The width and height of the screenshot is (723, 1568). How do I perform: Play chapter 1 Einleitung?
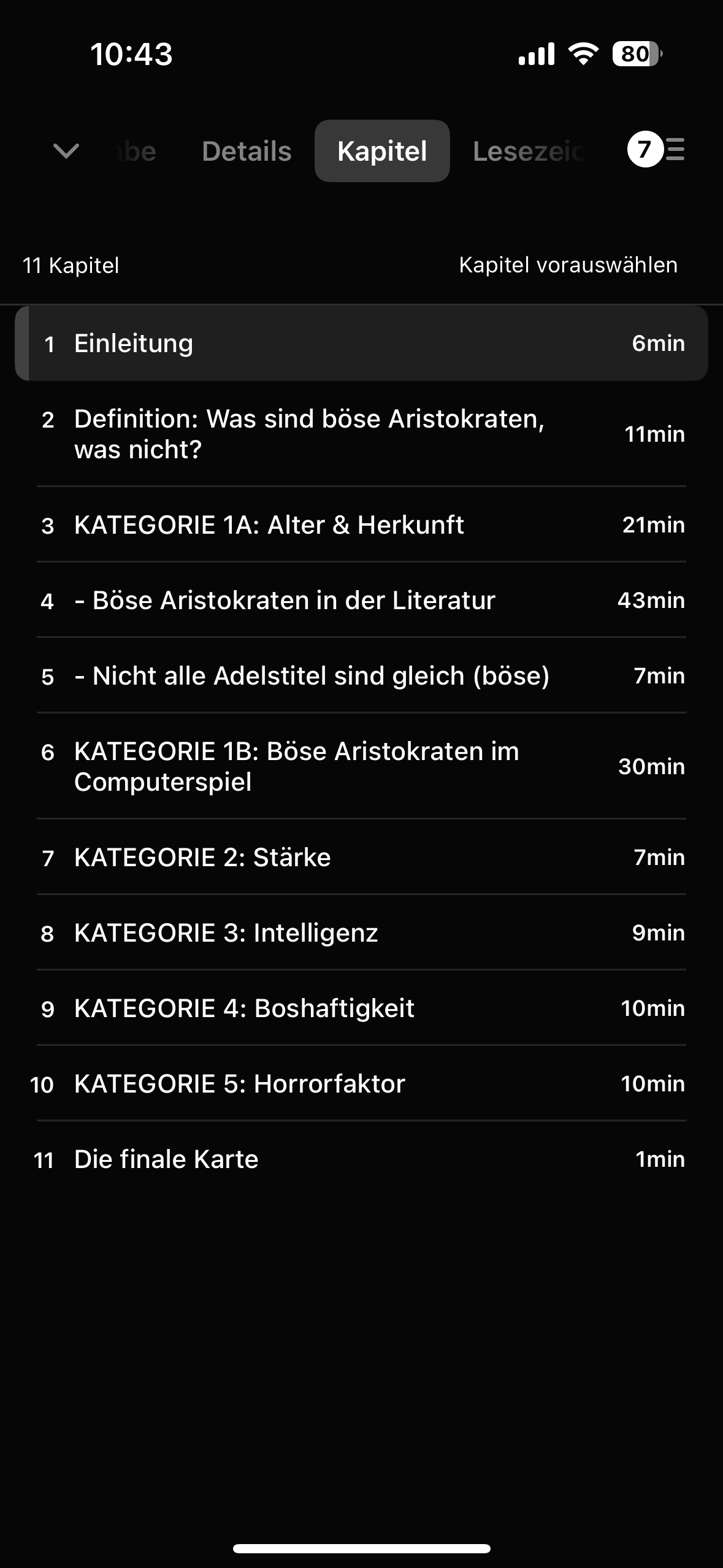click(361, 344)
